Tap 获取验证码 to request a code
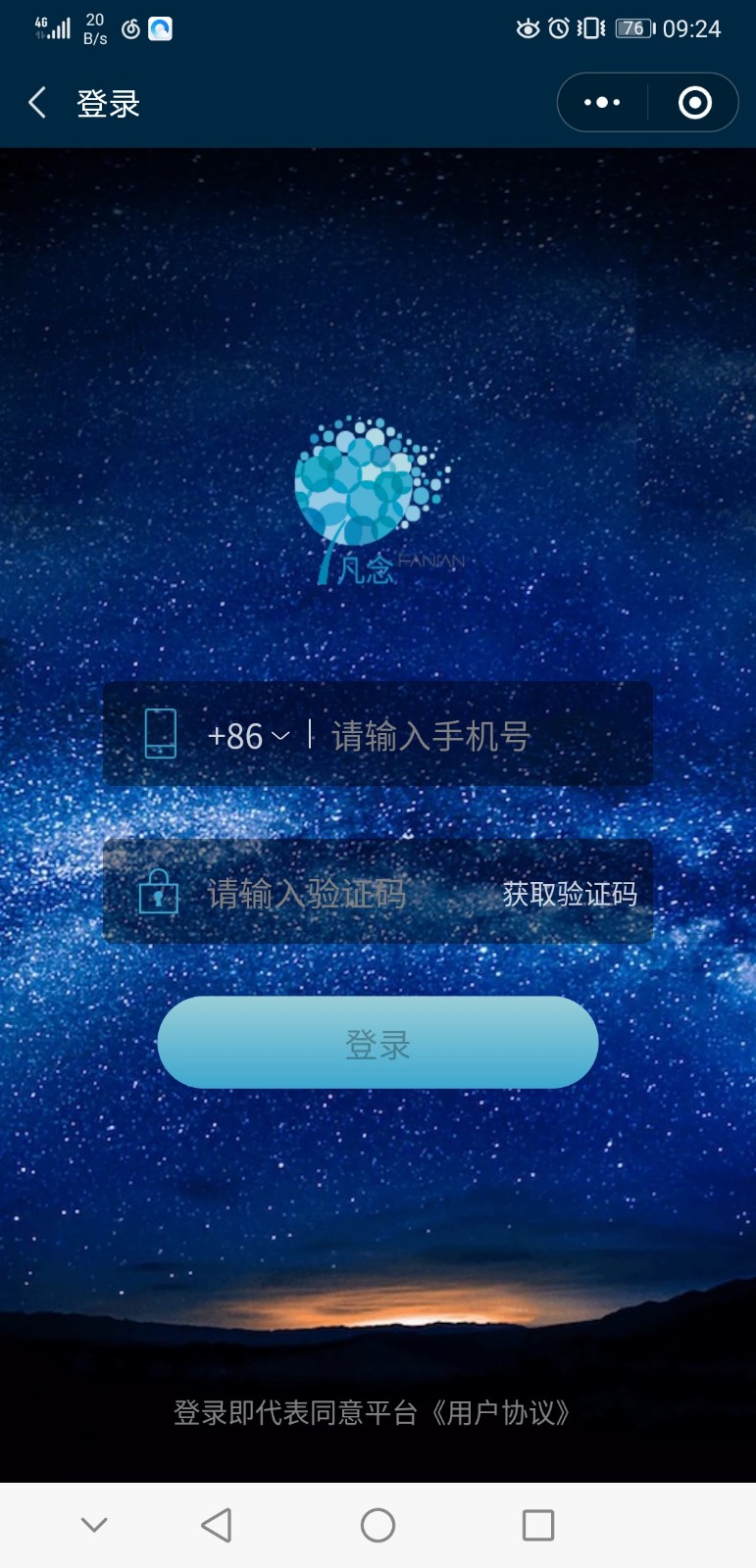The height and width of the screenshot is (1568, 756). point(570,894)
